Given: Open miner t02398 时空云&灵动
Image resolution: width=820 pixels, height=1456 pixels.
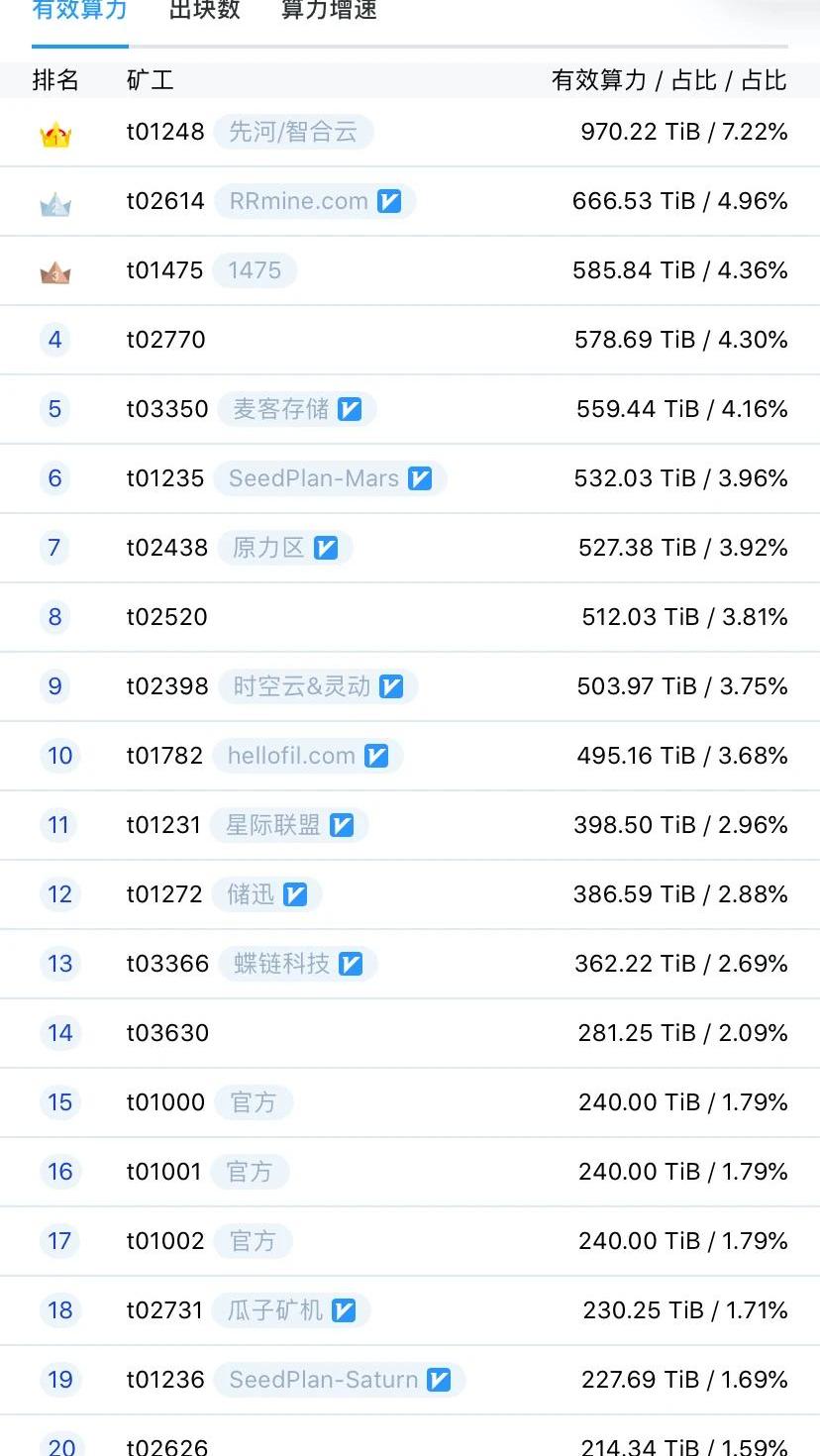Looking at the screenshot, I should tap(166, 686).
